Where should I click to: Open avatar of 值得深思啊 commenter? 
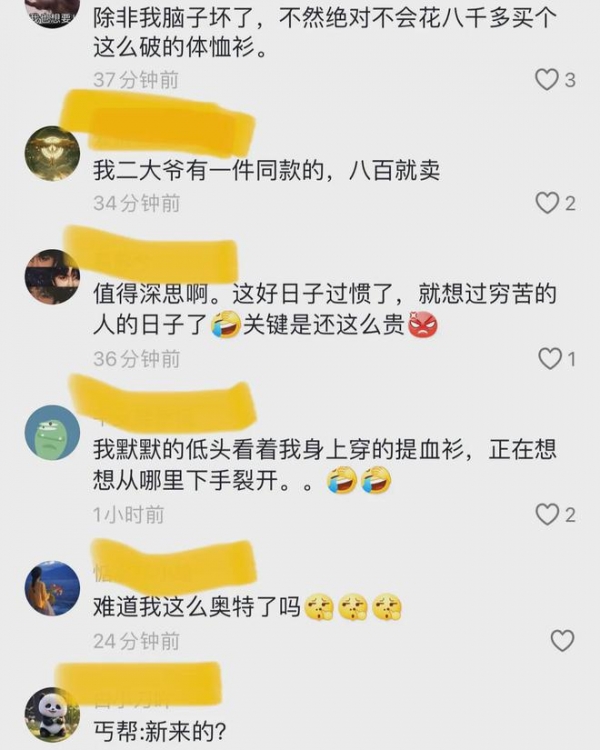[x=51, y=275]
